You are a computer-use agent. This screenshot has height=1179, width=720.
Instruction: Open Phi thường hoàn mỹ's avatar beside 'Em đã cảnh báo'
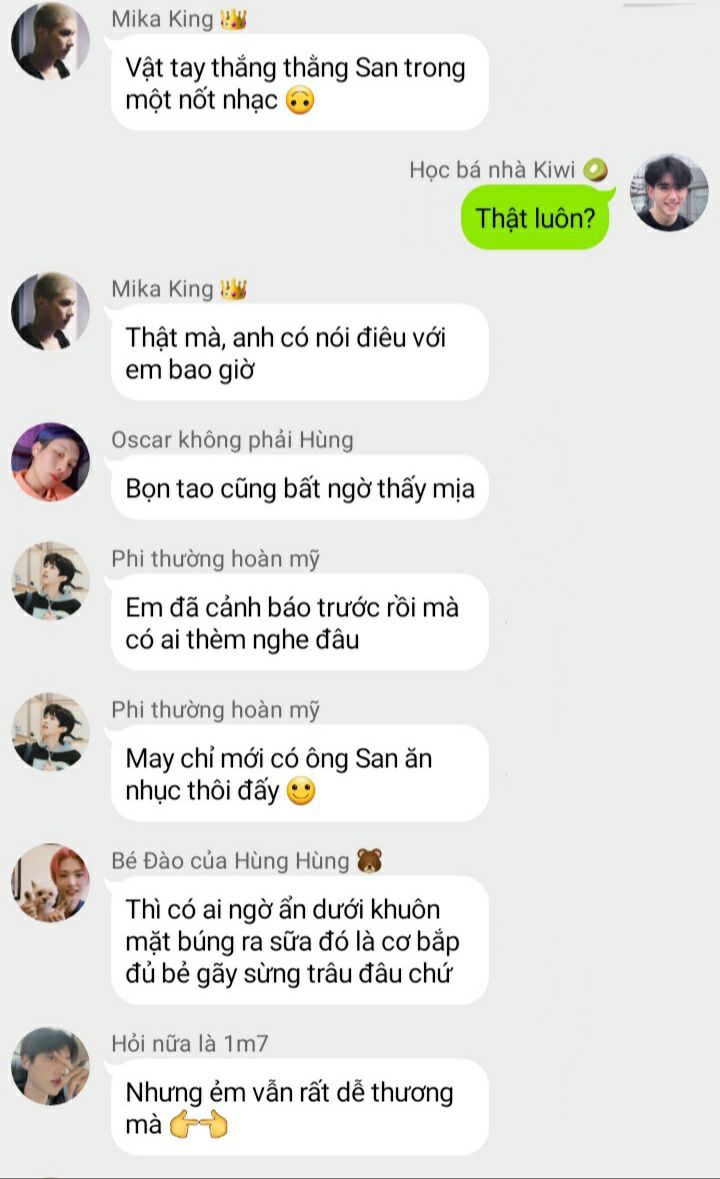pos(50,580)
